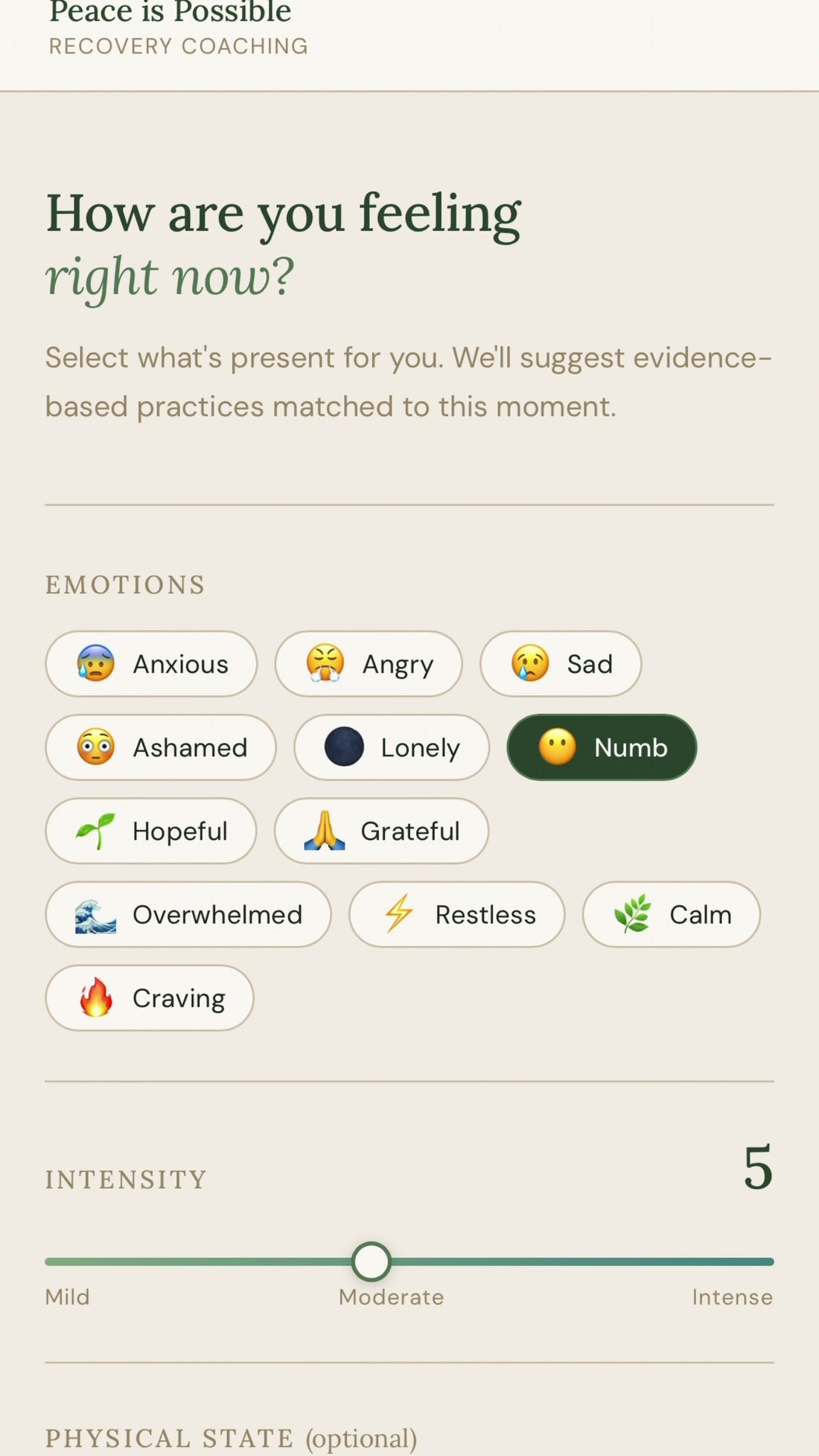
Task: Select the Anxious emotion chip
Action: click(151, 664)
